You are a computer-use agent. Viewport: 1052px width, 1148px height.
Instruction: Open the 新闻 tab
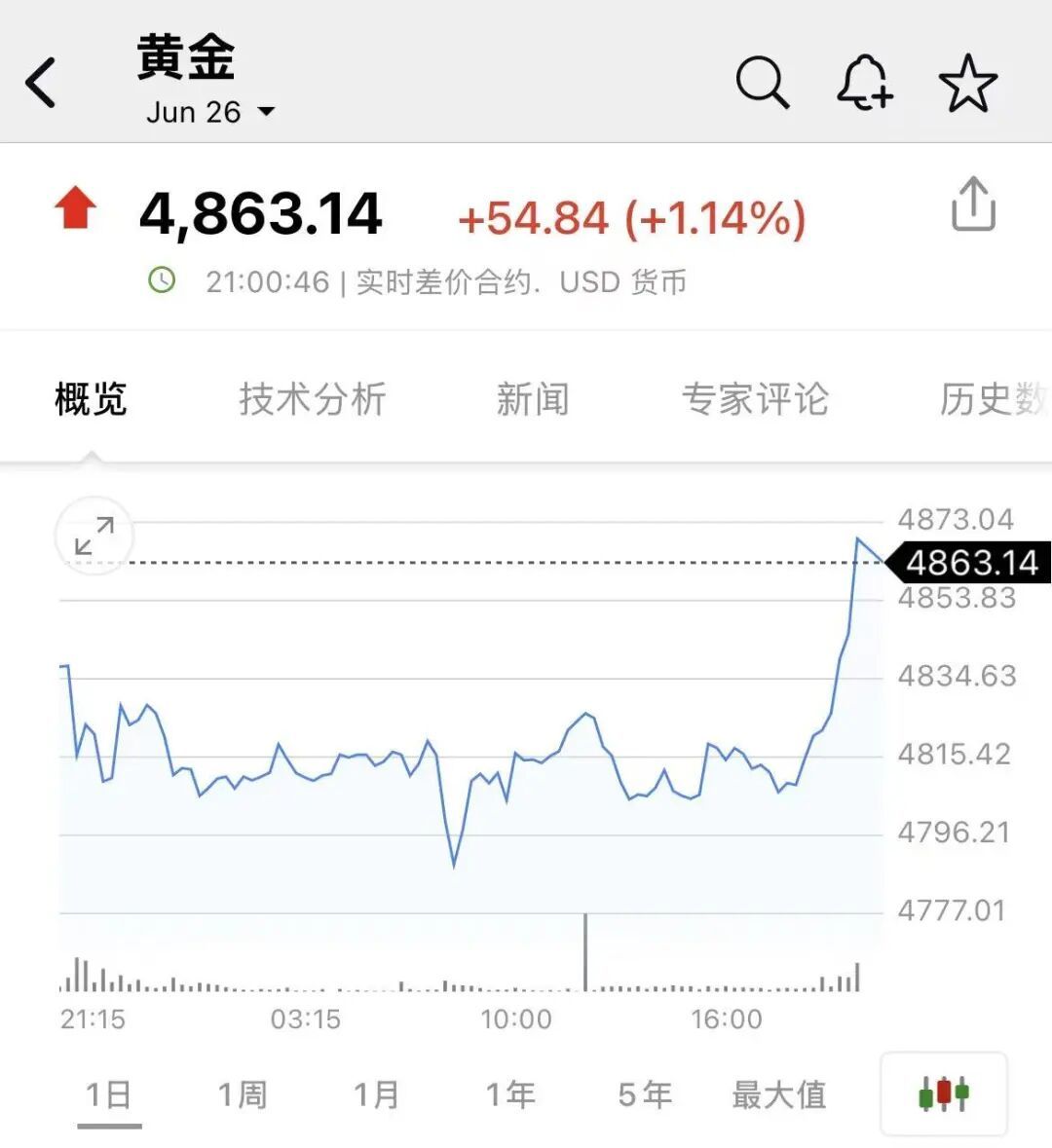532,399
